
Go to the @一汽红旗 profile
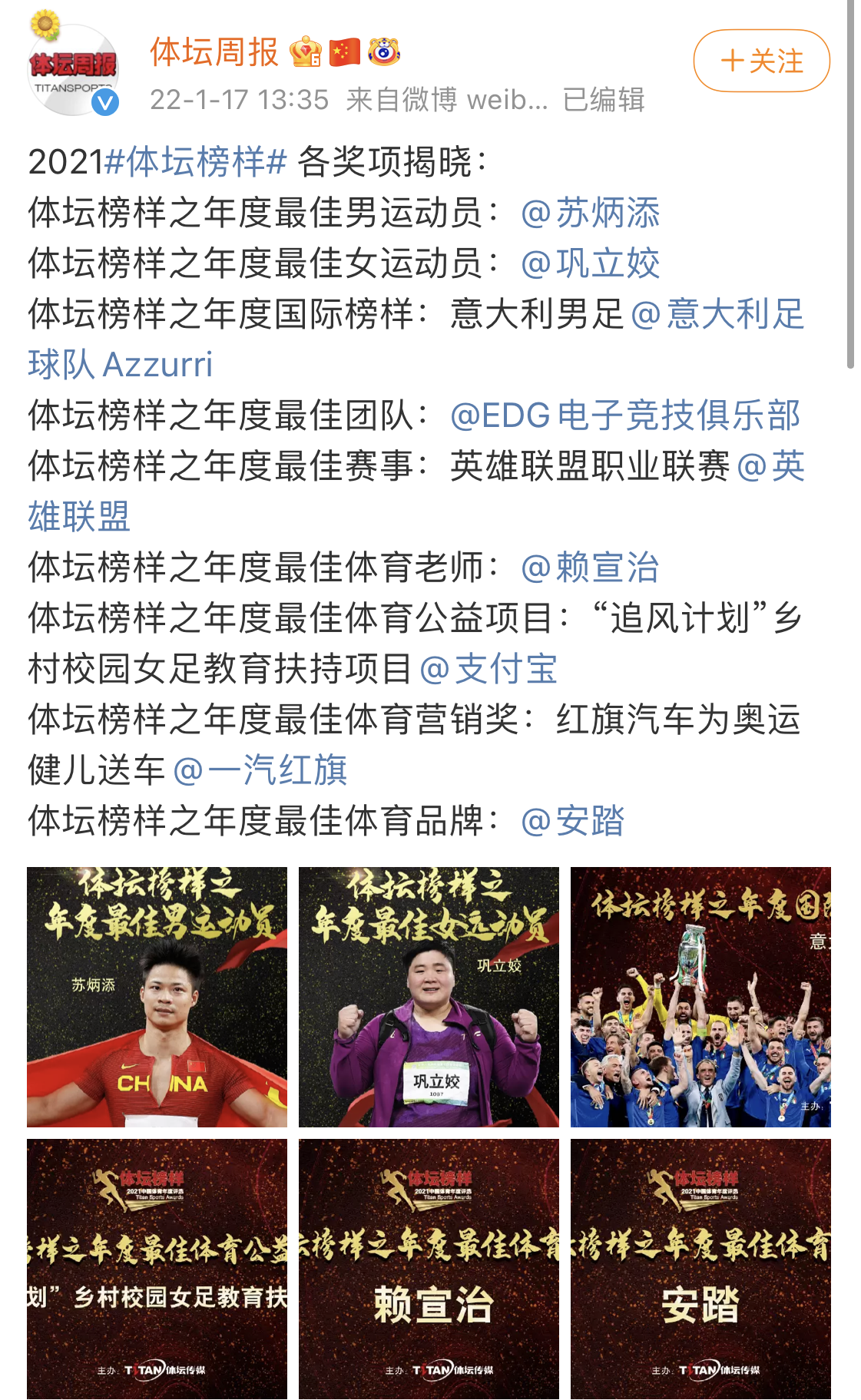[x=260, y=770]
